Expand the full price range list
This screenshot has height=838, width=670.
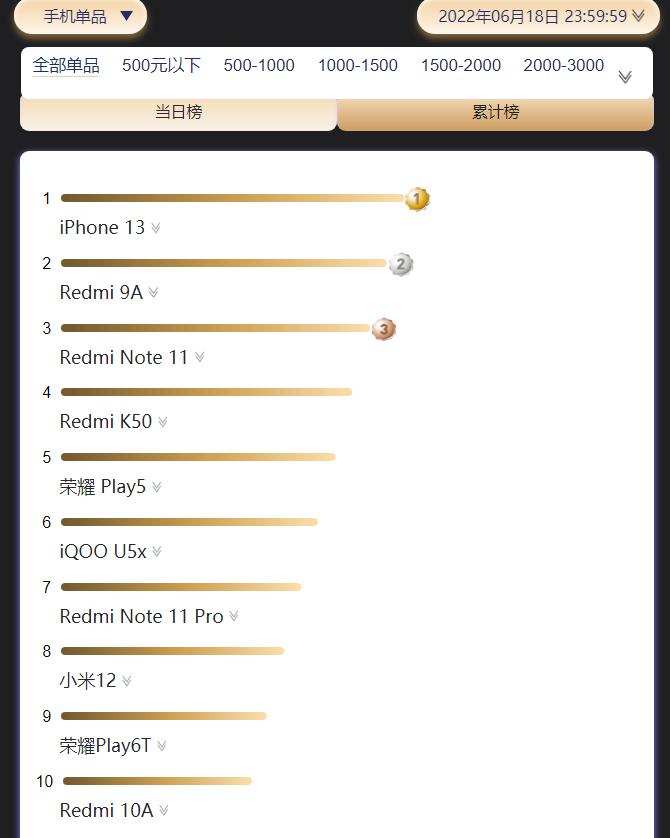pos(625,77)
